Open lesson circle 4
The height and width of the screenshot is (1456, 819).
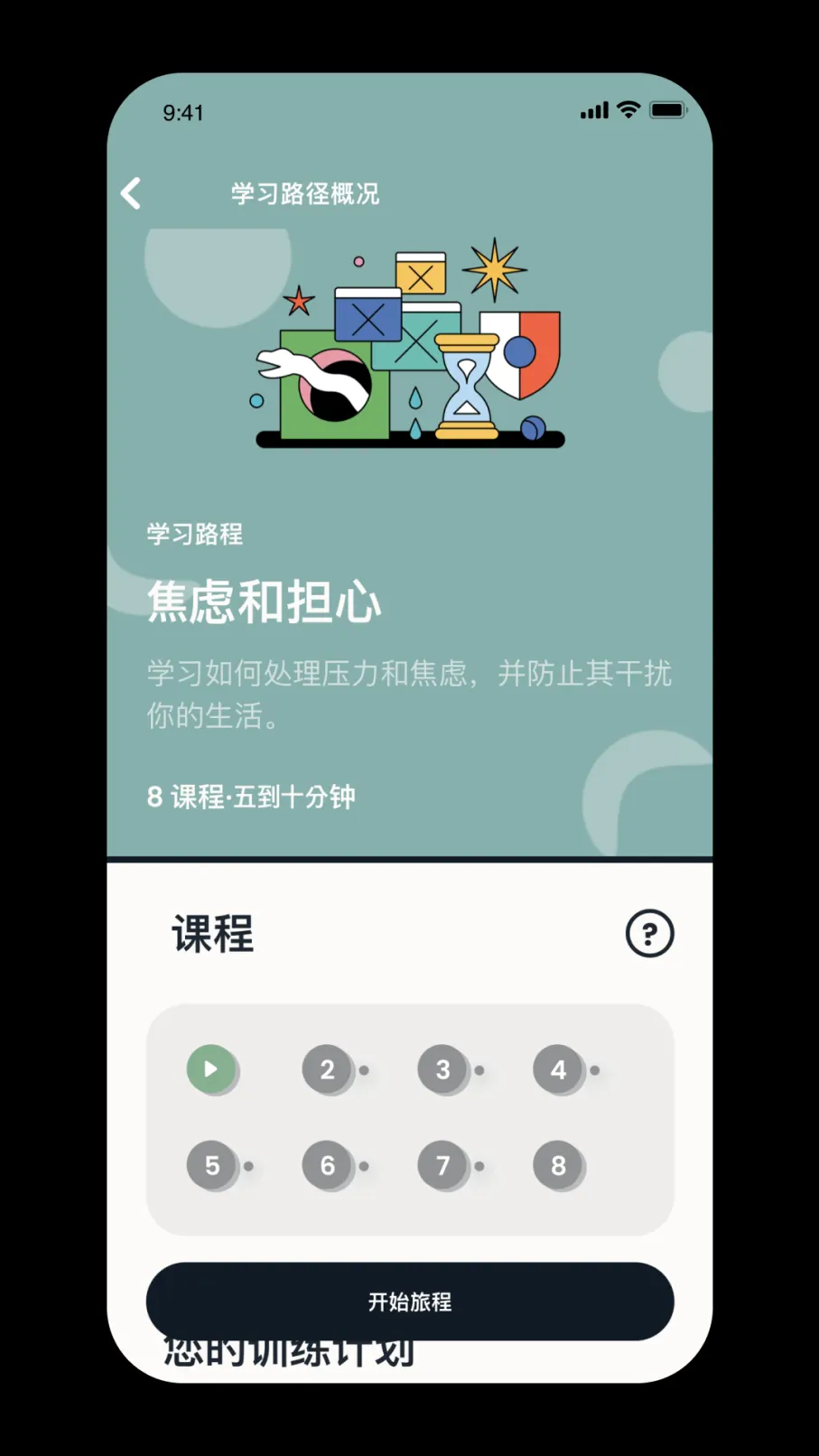[558, 1069]
